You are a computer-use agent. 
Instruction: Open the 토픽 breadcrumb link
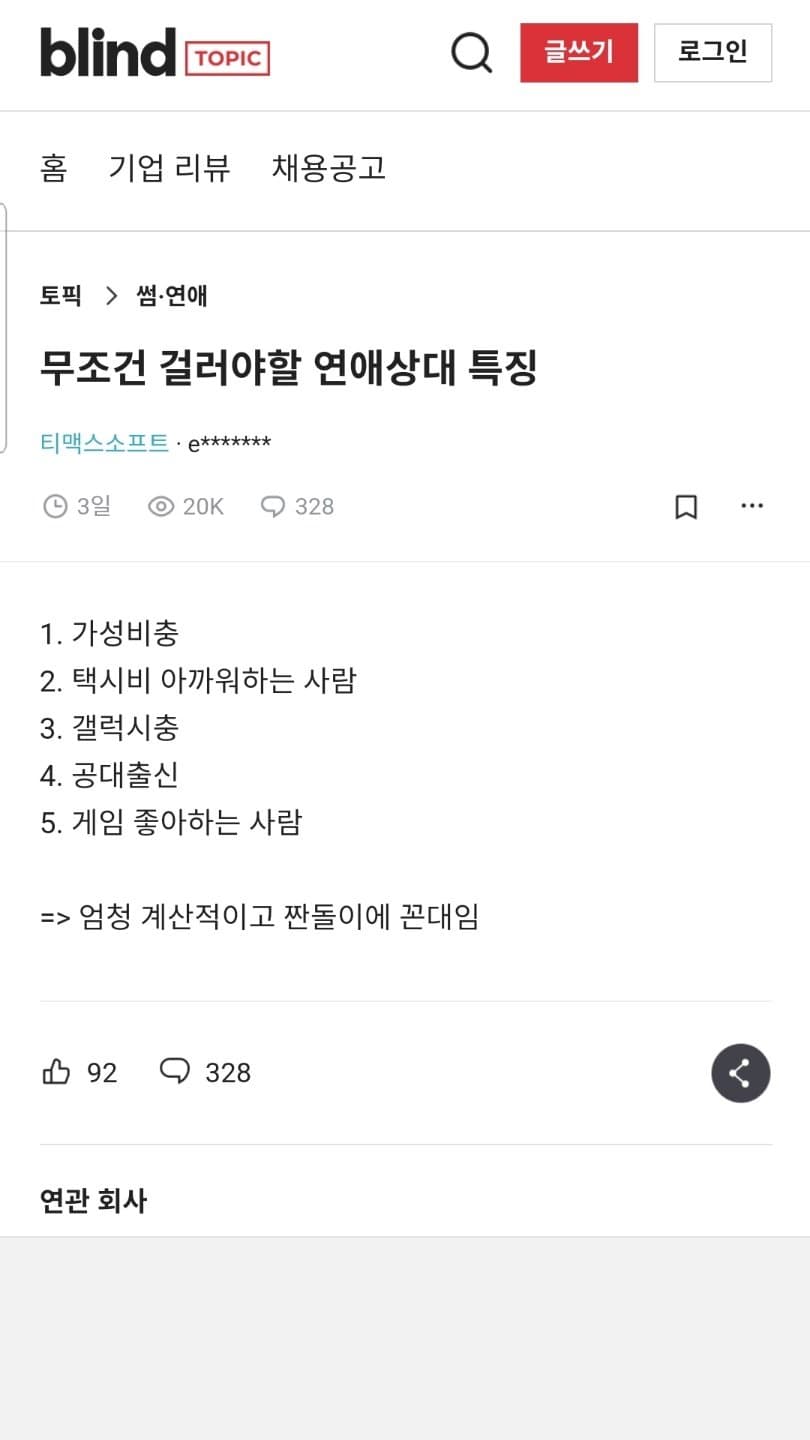click(61, 296)
